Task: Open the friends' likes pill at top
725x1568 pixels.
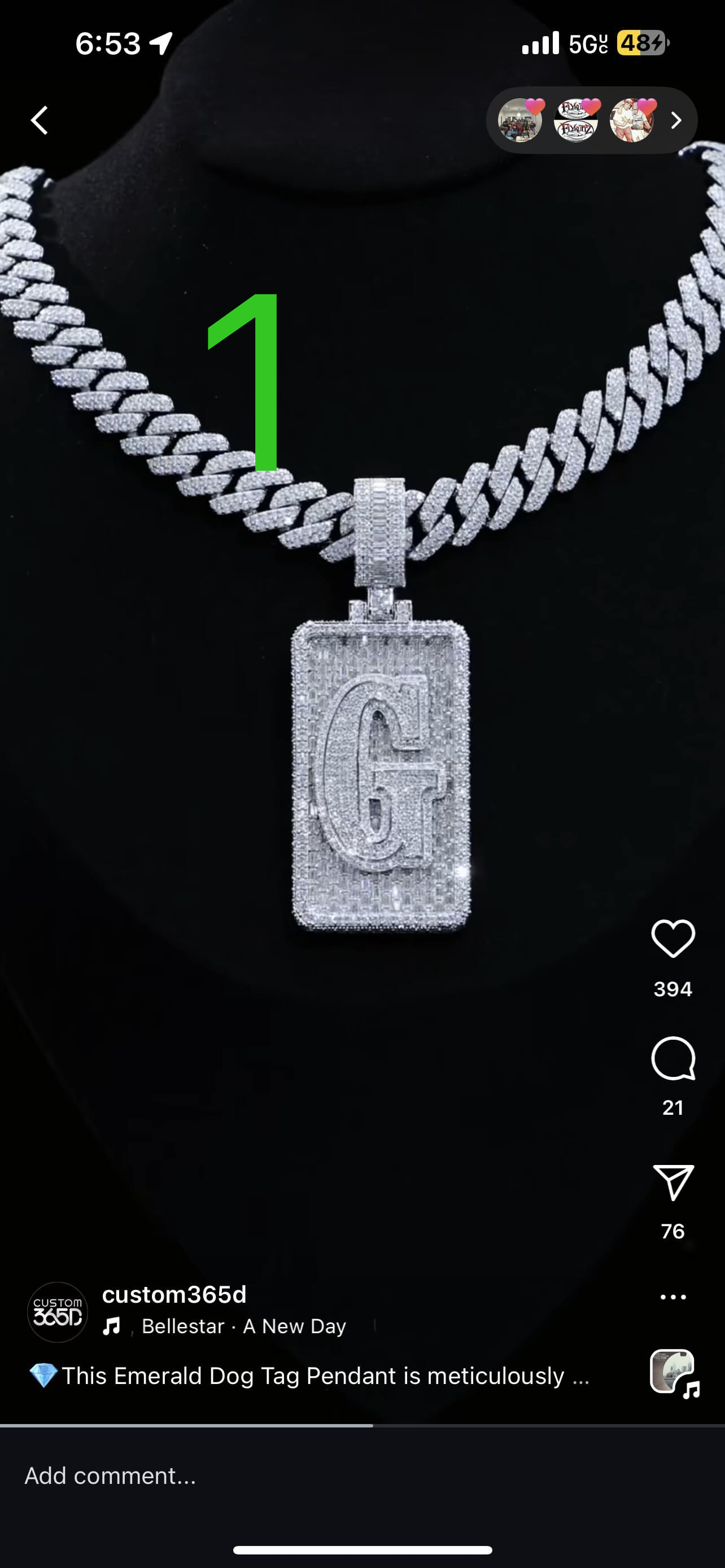Action: point(591,120)
